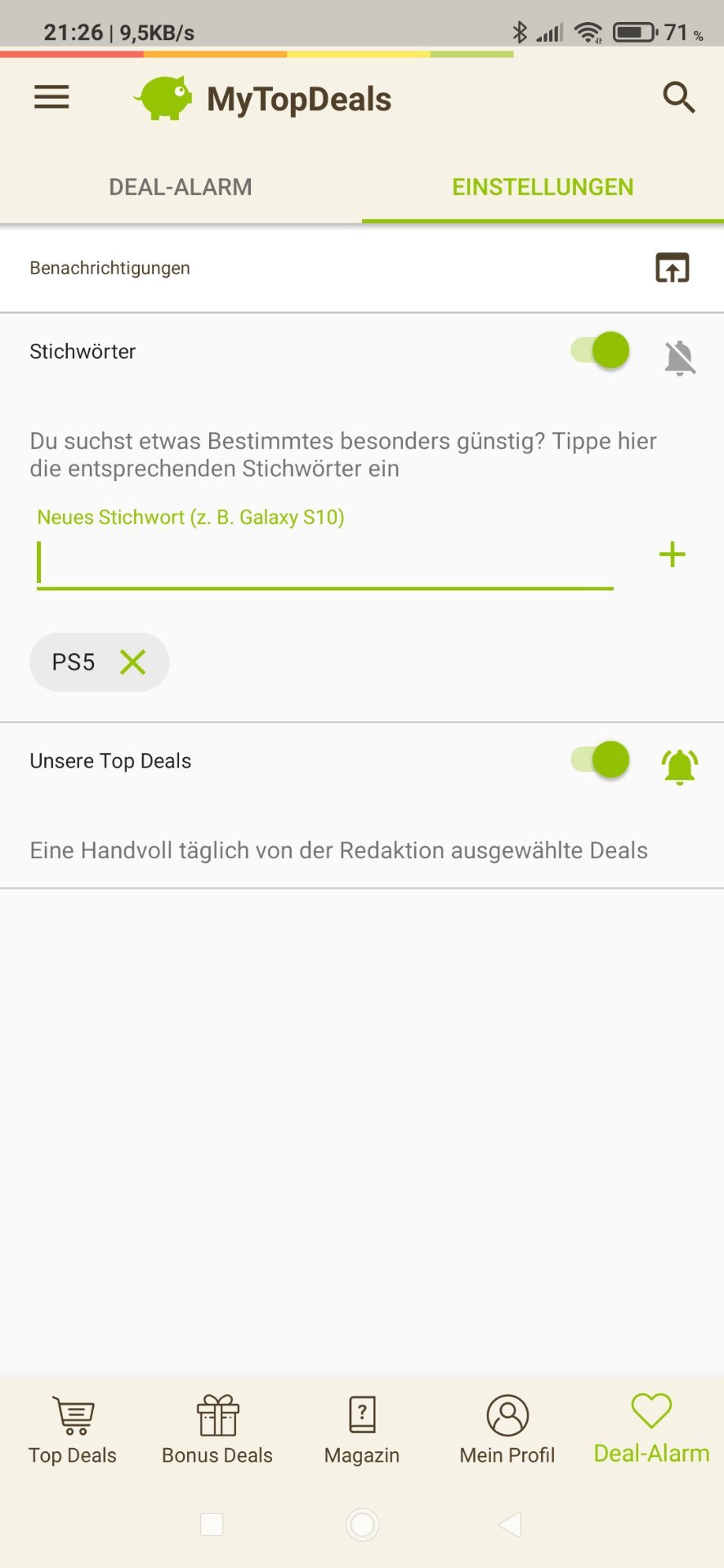724x1568 pixels.
Task: Open Mein Profil in bottom navigation
Action: [507, 1429]
